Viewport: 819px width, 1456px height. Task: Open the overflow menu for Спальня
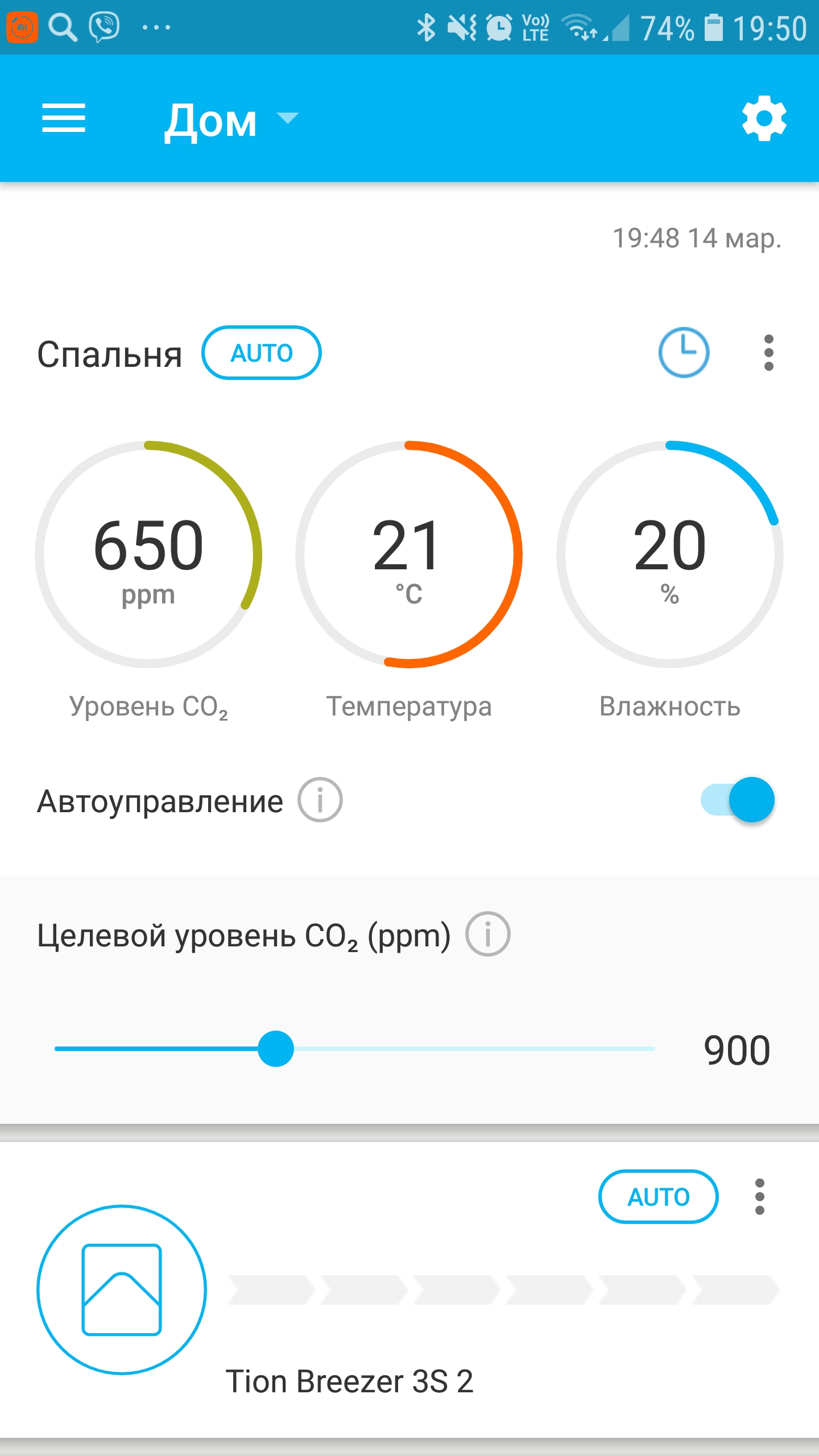[769, 353]
